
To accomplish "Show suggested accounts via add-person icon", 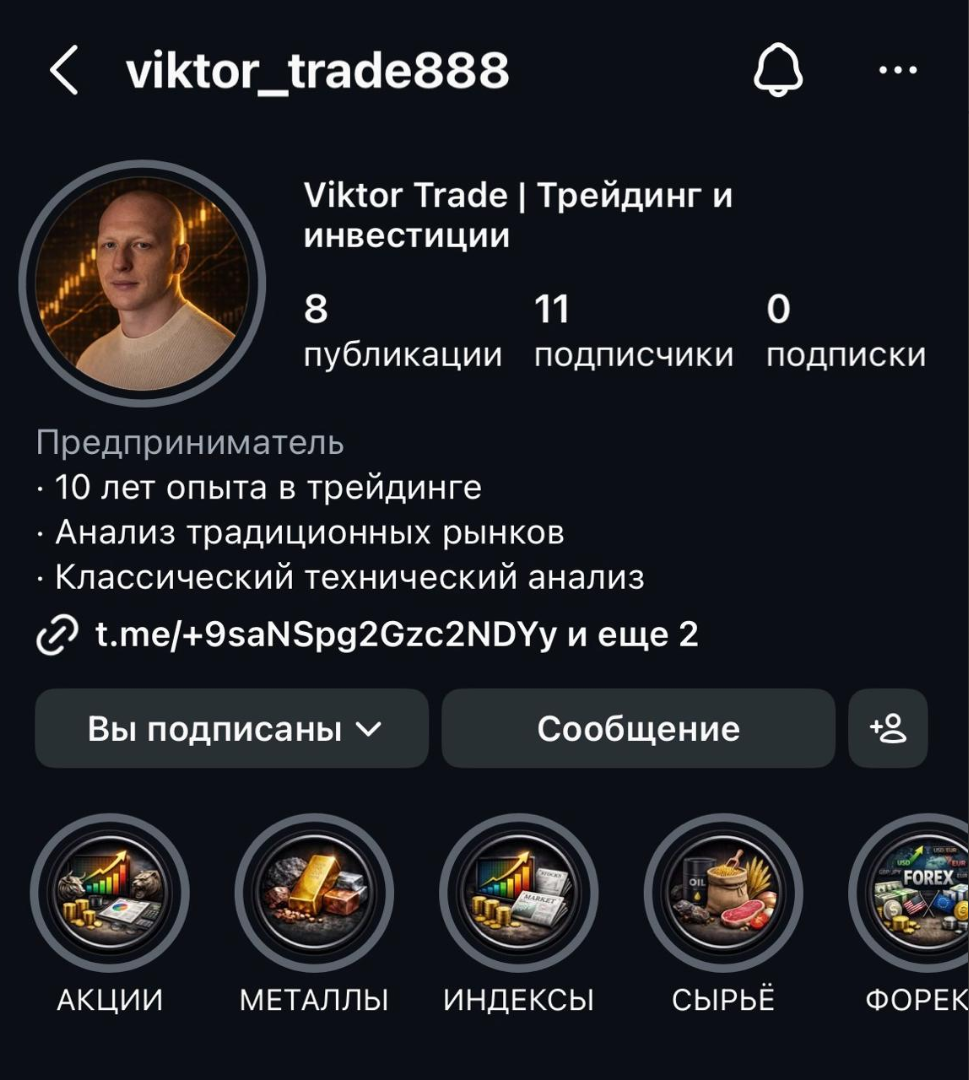I will (888, 729).
